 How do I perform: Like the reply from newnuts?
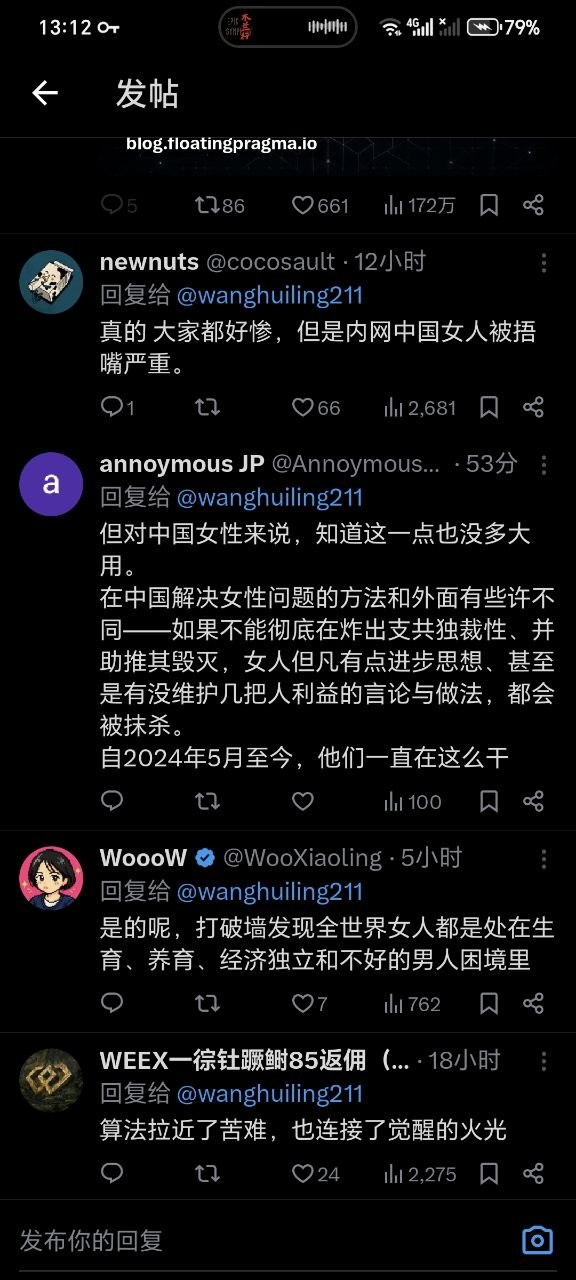(316, 407)
